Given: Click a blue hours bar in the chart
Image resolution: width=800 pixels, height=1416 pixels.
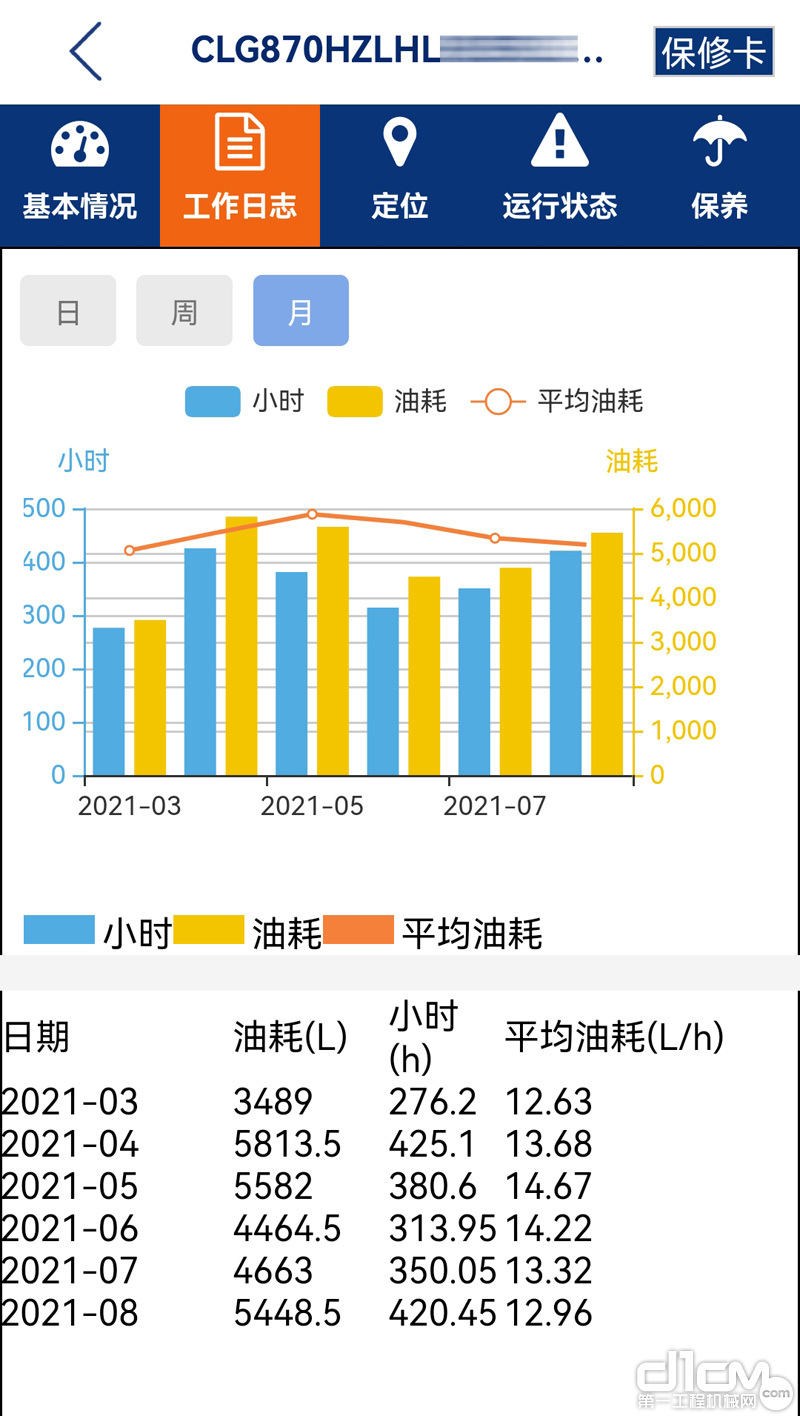Looking at the screenshot, I should (108, 700).
